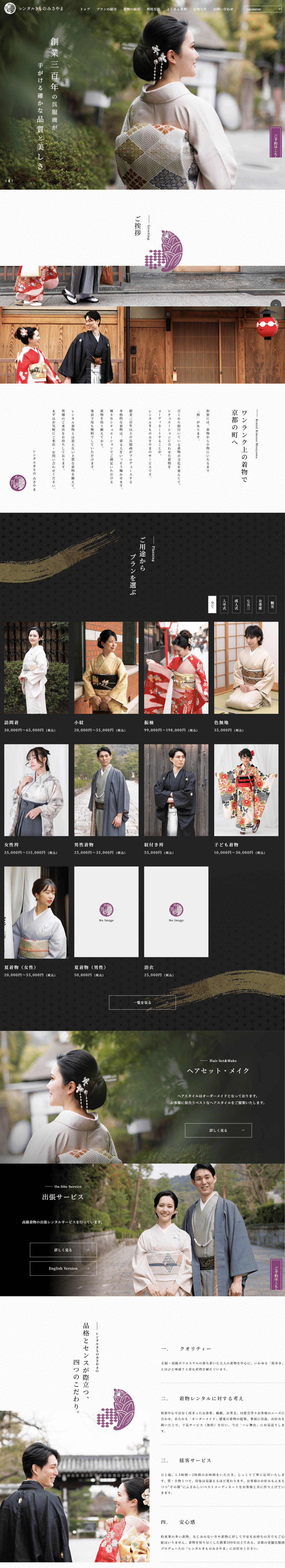Screen dimensions: 285x1568
Task: Filter plans by 観光
Action: click(x=272, y=604)
